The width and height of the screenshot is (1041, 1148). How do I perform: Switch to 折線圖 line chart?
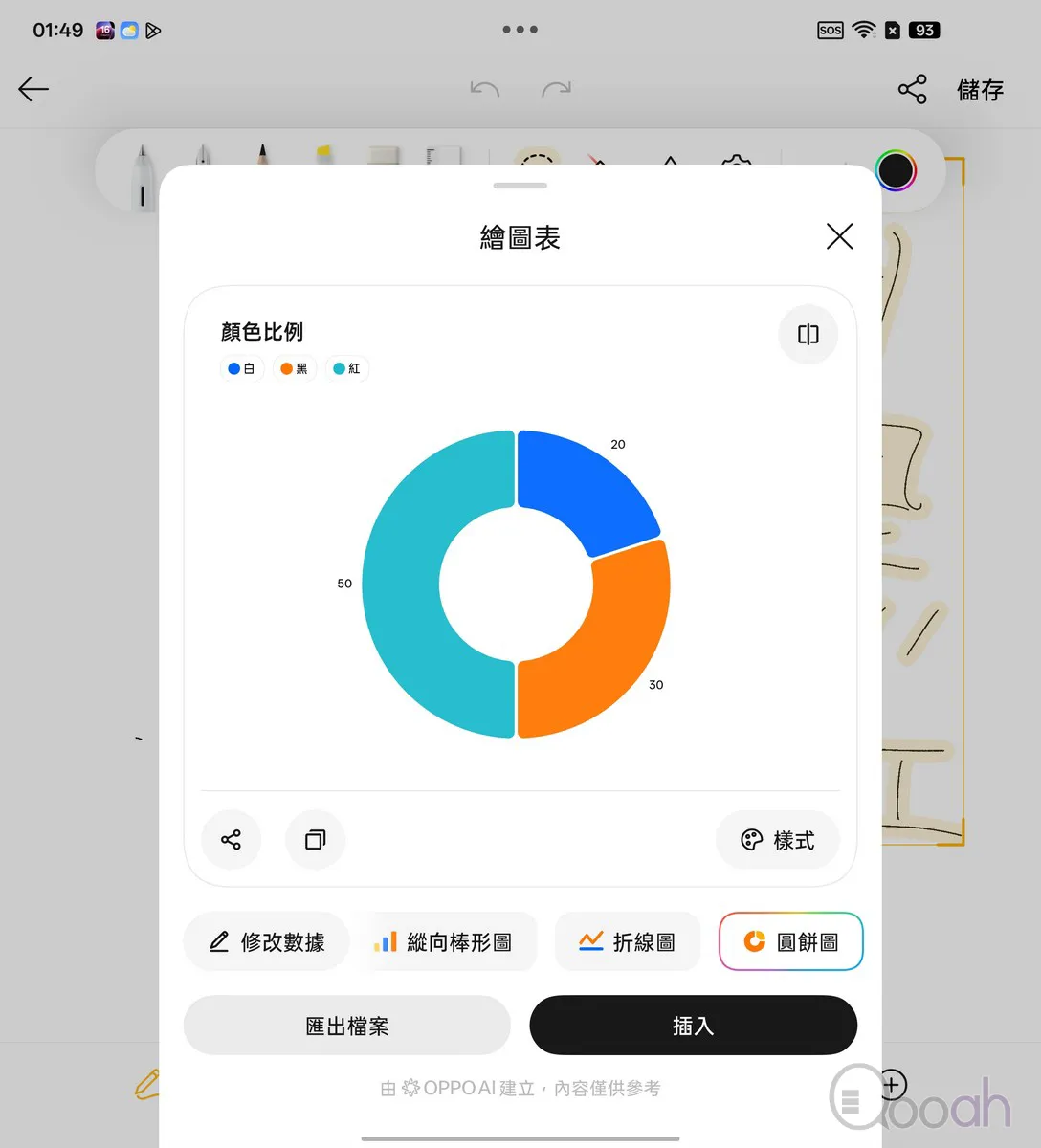click(627, 942)
